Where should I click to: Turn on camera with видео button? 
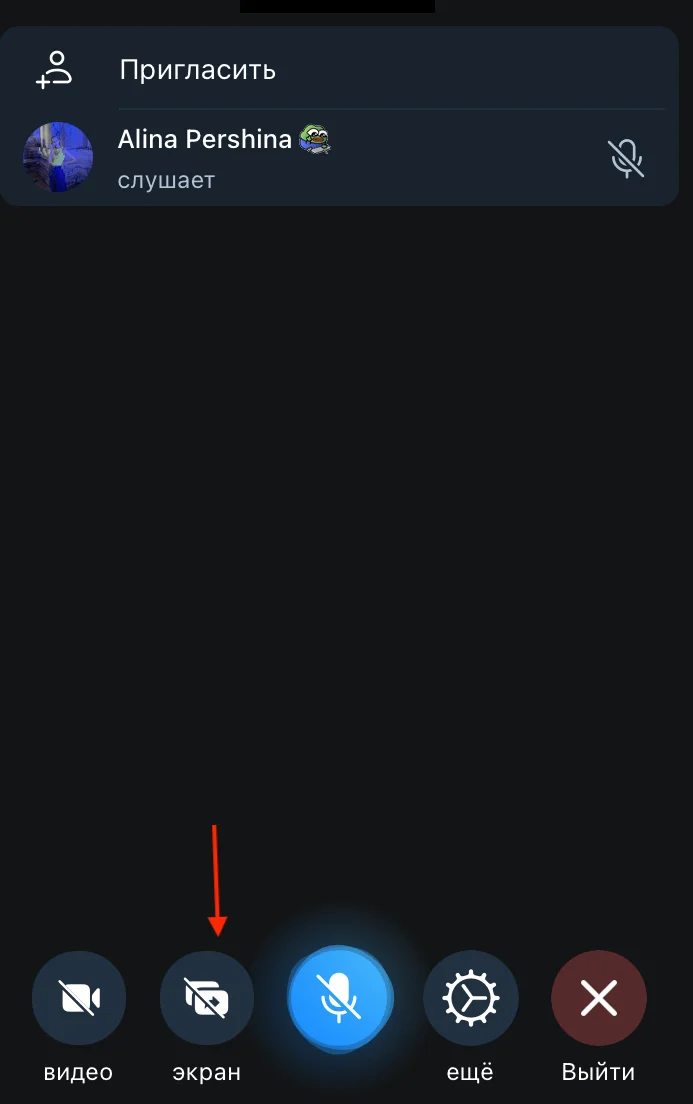pyautogui.click(x=79, y=998)
